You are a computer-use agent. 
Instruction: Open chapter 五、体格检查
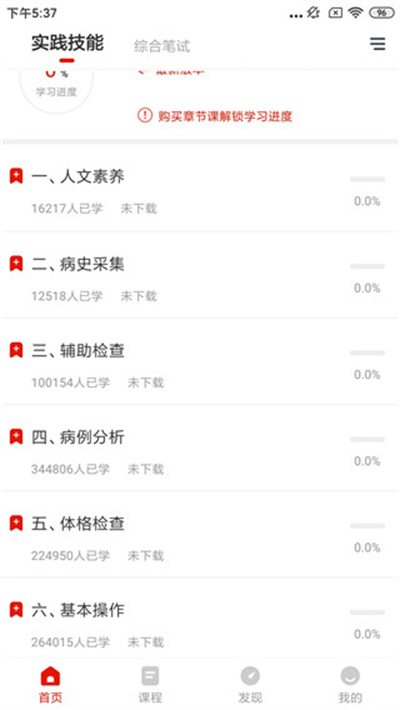pyautogui.click(x=200, y=535)
